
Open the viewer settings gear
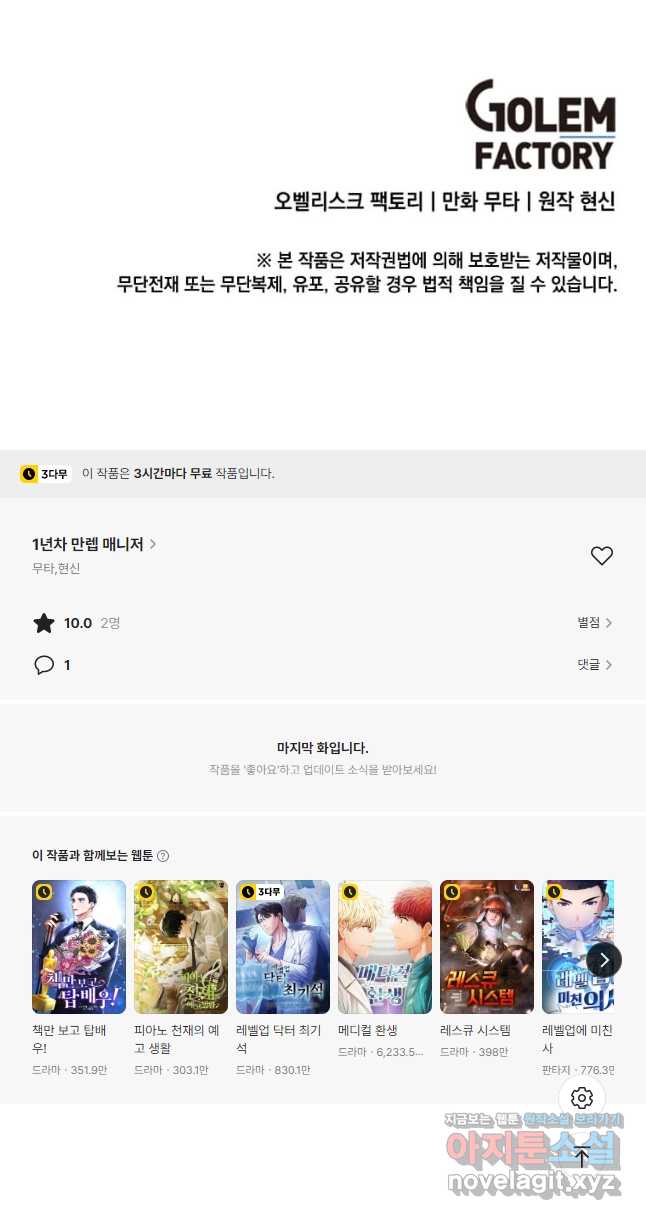(582, 1098)
